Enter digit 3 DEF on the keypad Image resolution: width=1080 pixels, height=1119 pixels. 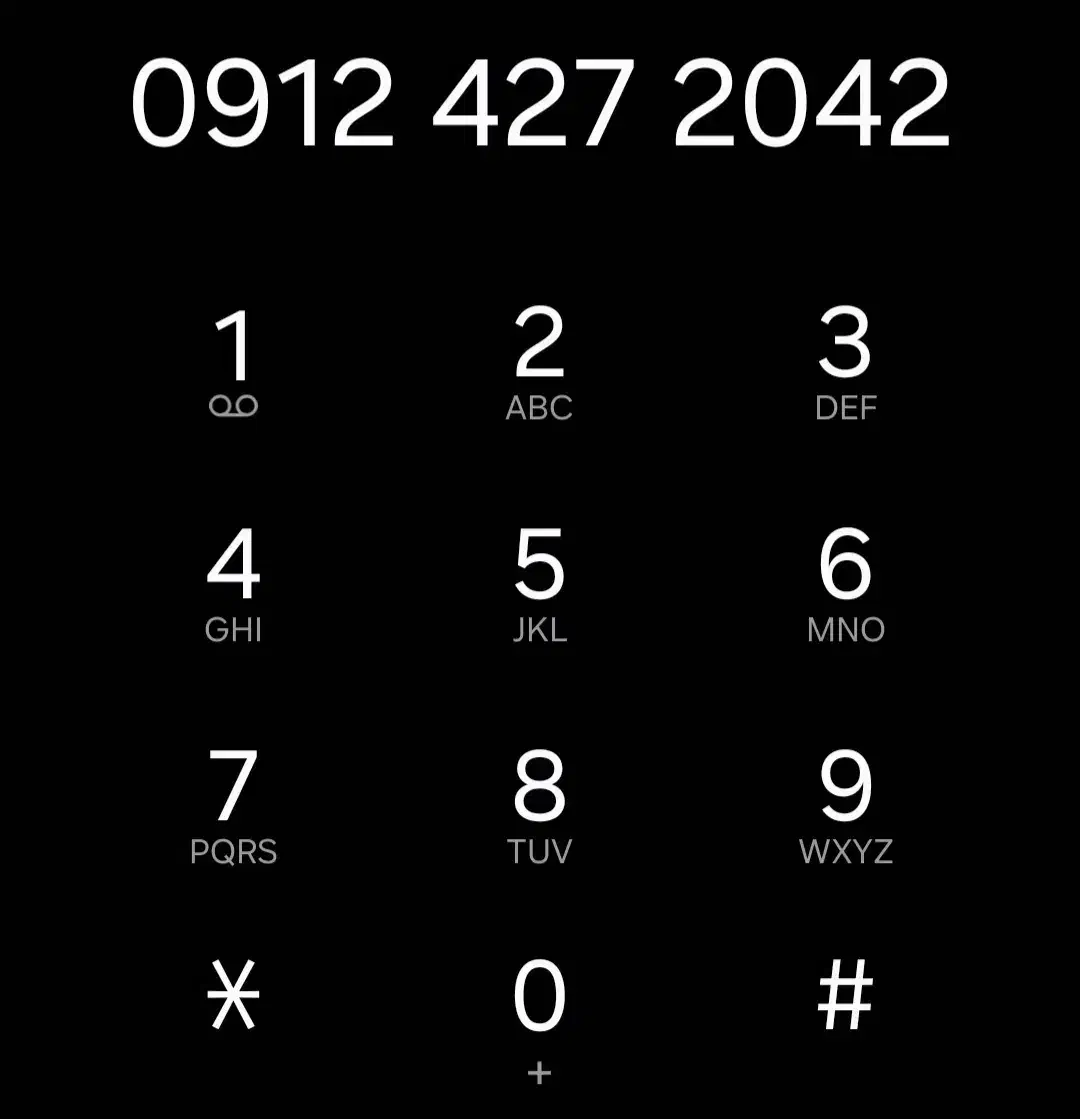click(846, 362)
